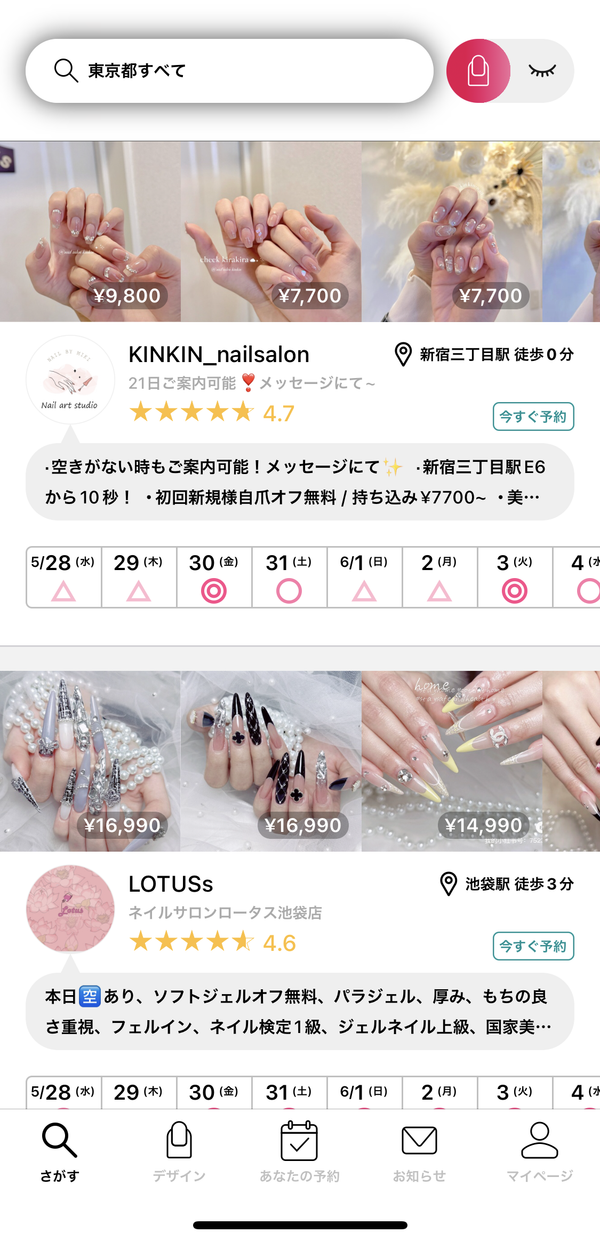This screenshot has height=1242, width=600.
Task: Open the 東京都すべて search box
Action: 229,71
